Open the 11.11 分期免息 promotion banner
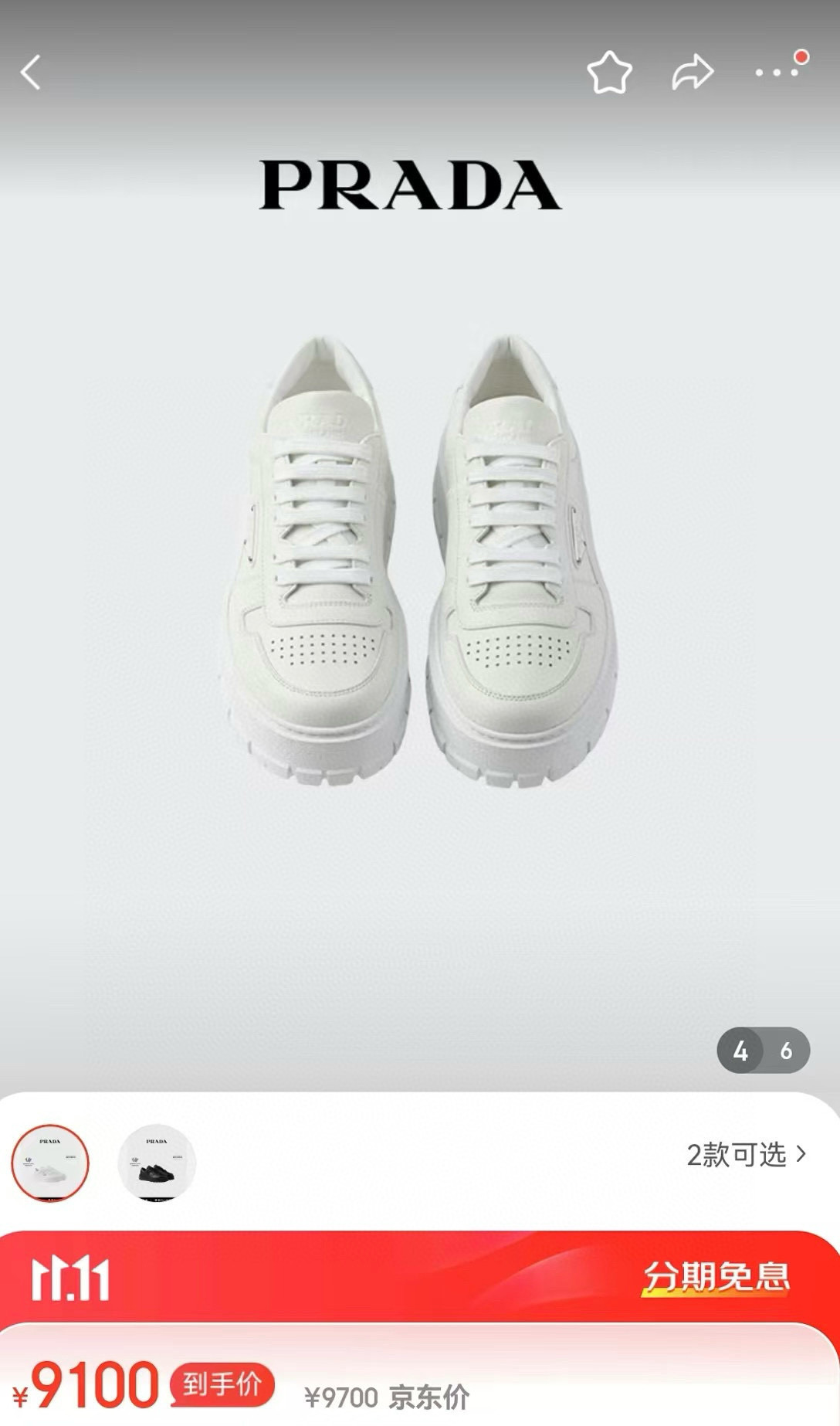 pos(420,1278)
